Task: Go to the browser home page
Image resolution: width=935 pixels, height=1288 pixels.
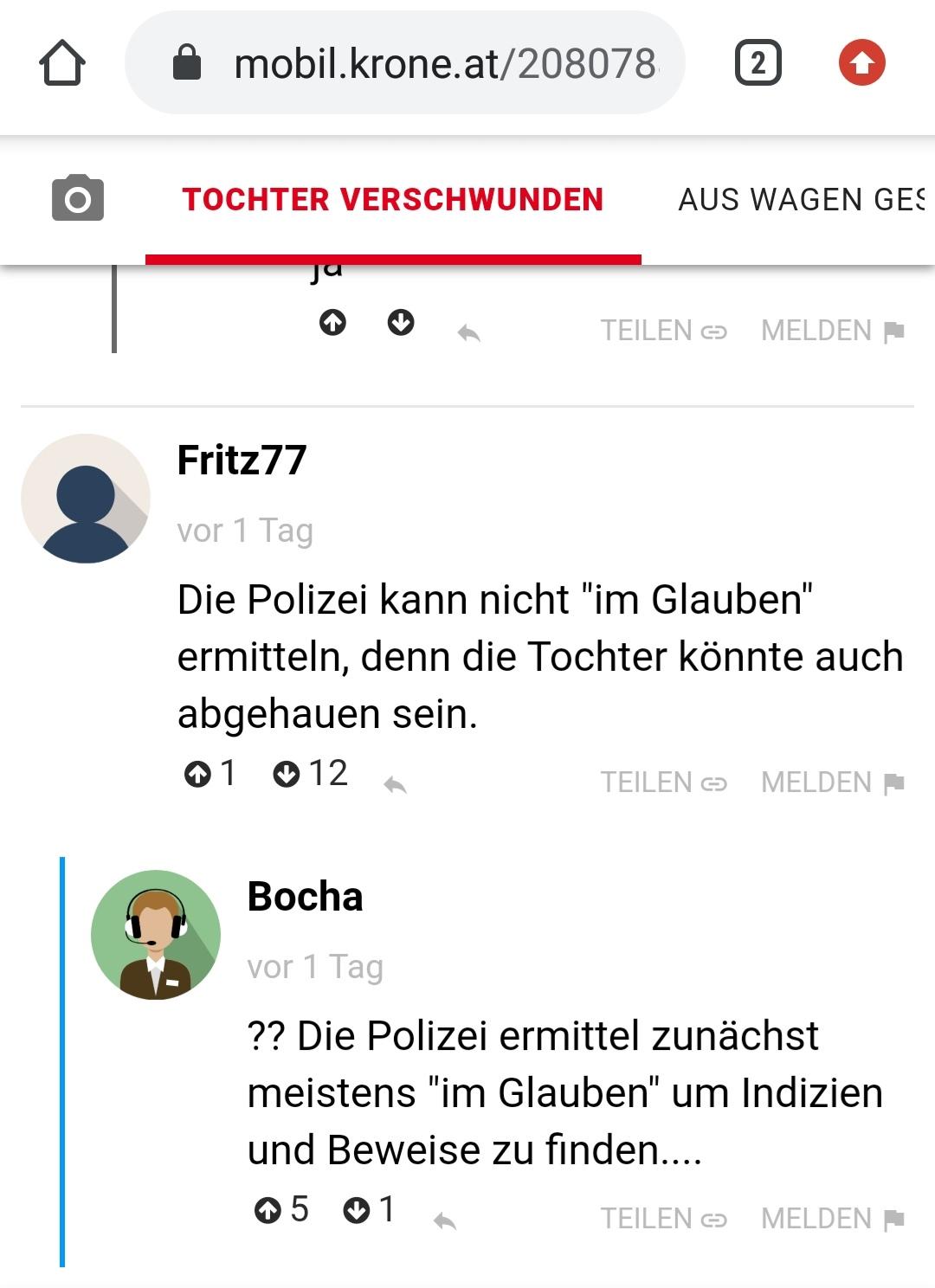Action: point(62,63)
